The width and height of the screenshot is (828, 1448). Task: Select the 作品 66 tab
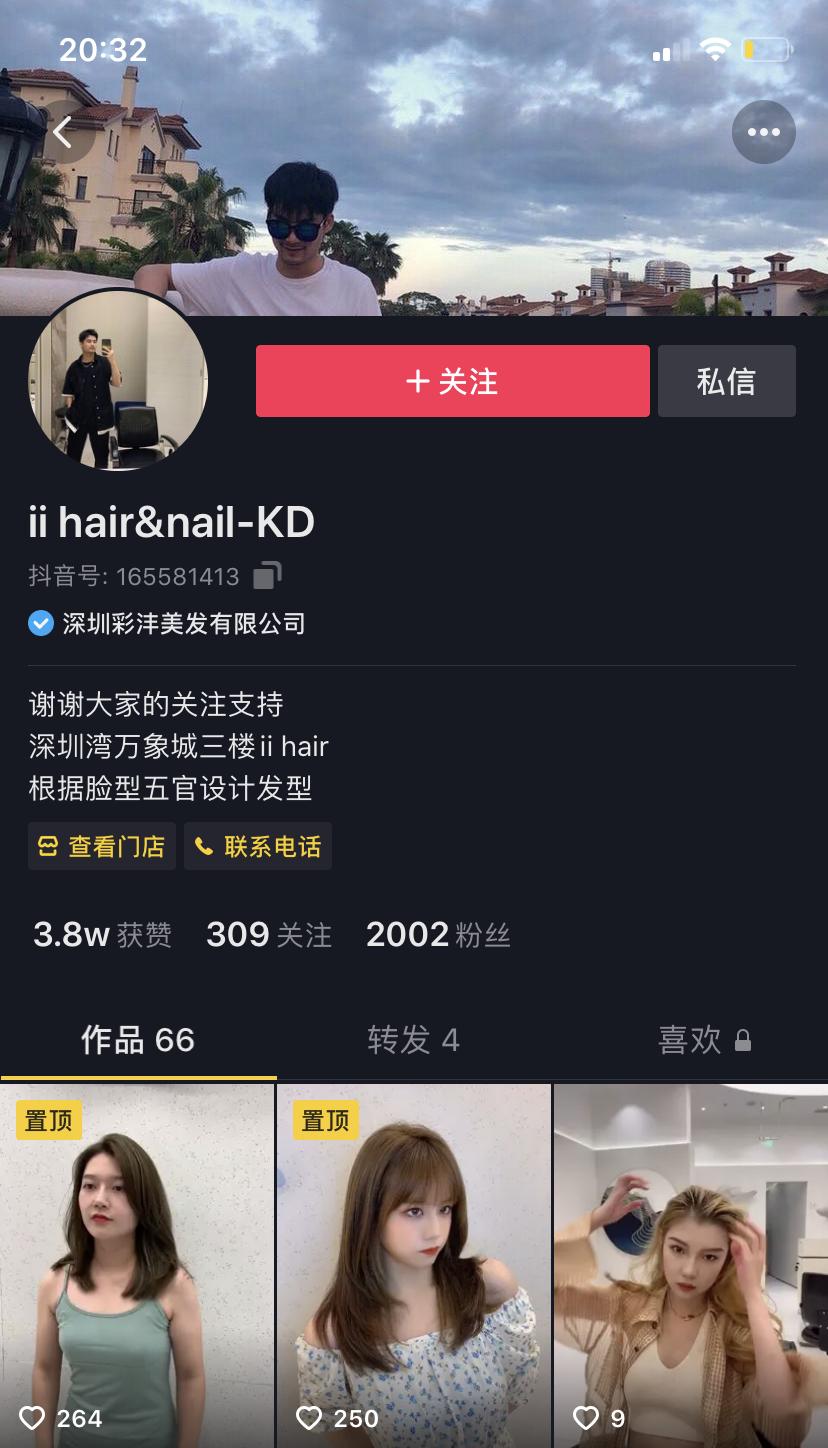click(138, 1040)
